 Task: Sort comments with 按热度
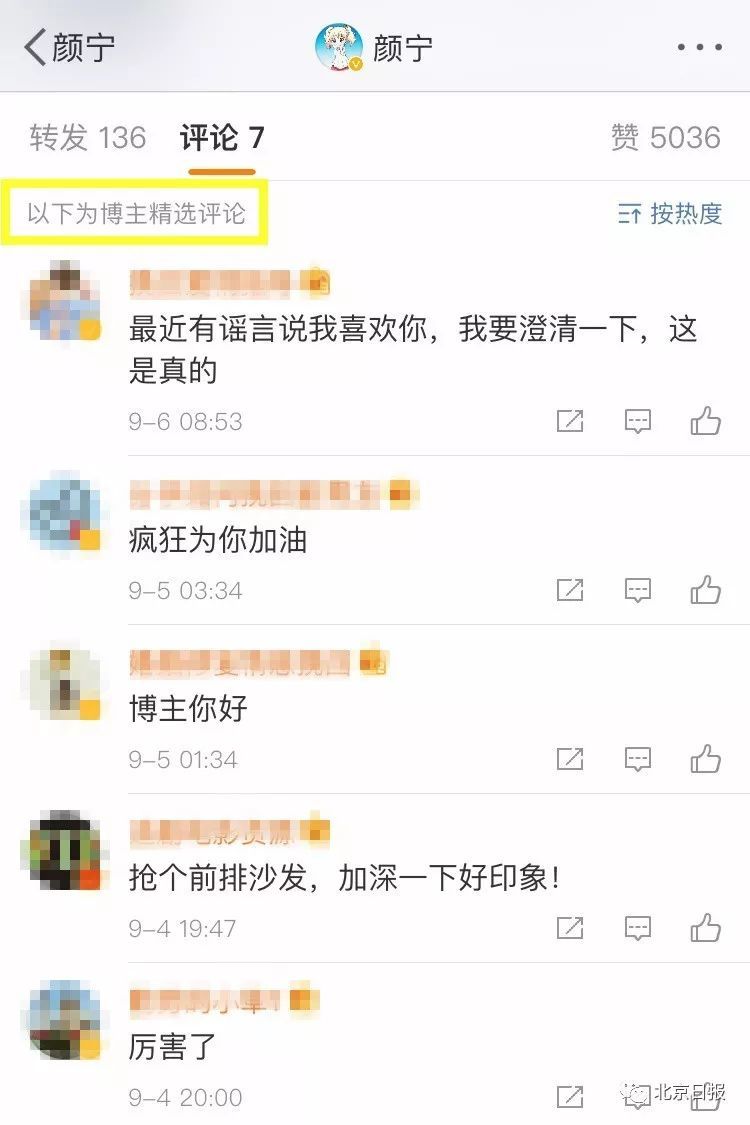coord(670,213)
